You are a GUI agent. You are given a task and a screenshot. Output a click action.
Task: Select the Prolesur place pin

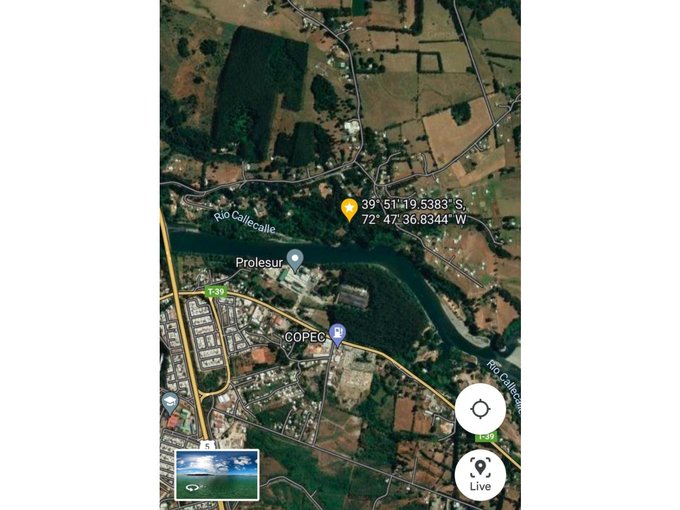pos(295,260)
